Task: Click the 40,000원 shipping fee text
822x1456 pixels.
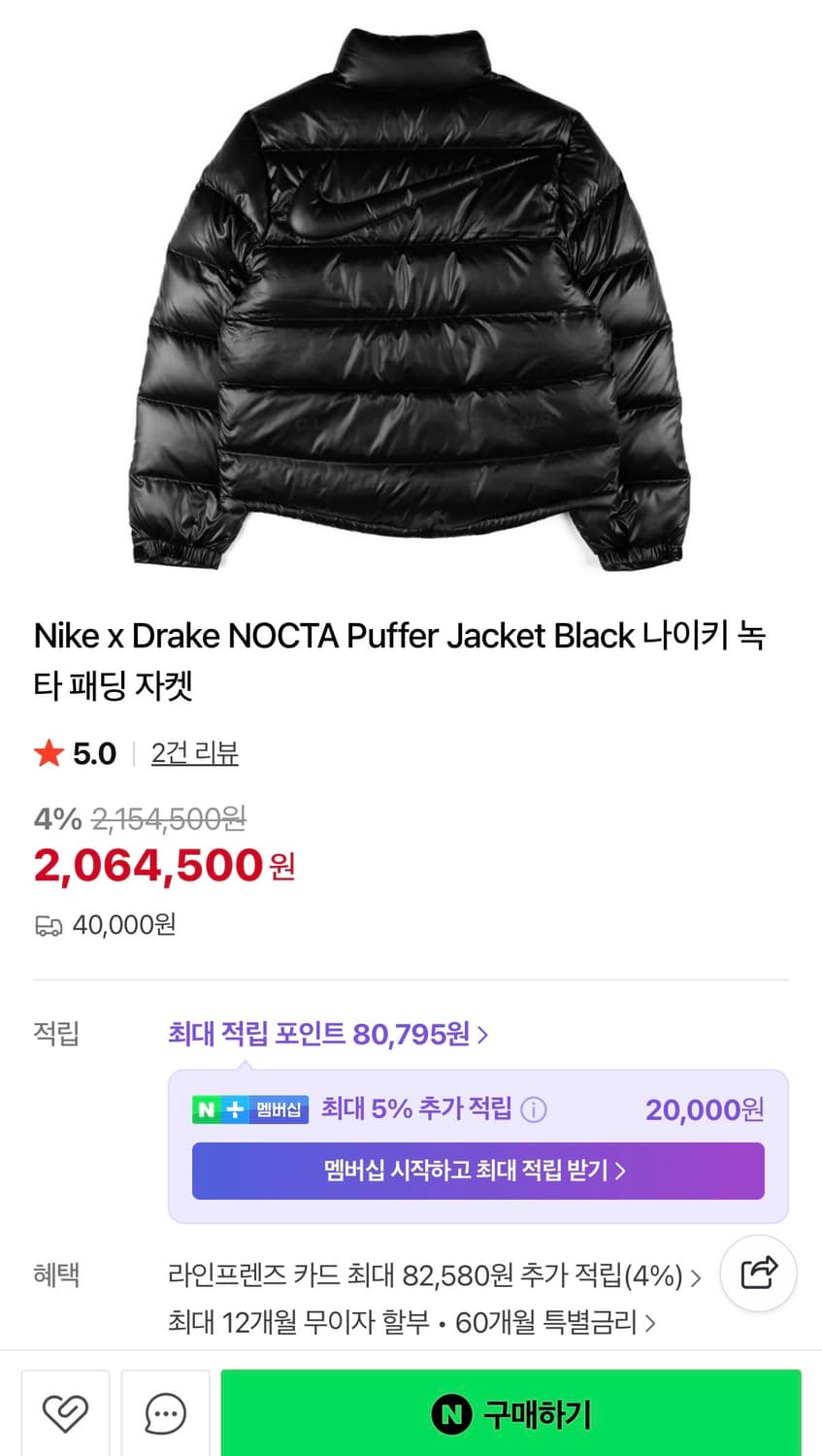Action: pos(124,925)
